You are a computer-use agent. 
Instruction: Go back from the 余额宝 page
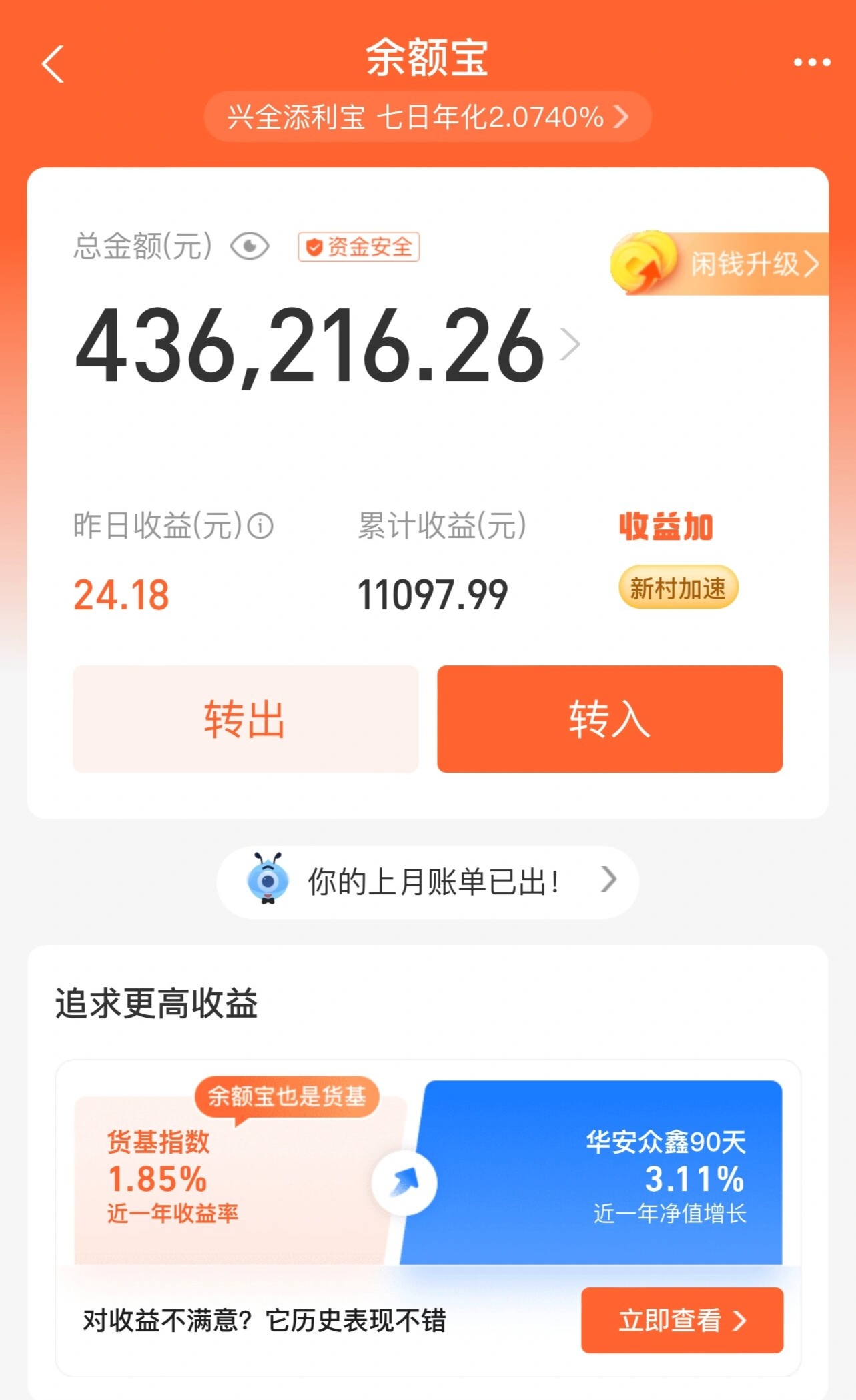(x=52, y=64)
